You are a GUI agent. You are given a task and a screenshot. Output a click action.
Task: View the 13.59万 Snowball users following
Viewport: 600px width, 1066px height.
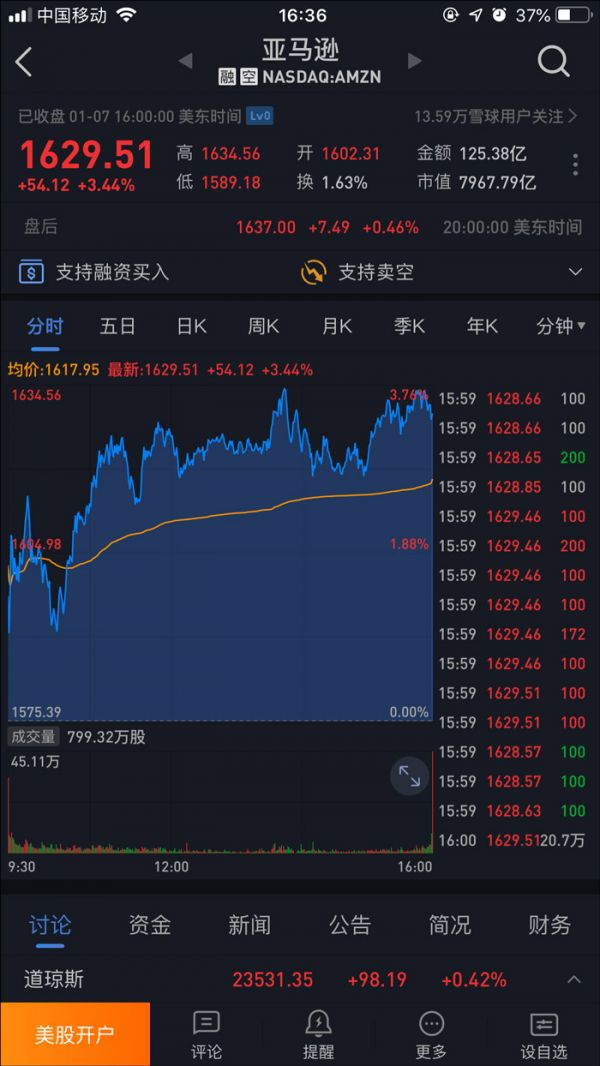click(496, 116)
